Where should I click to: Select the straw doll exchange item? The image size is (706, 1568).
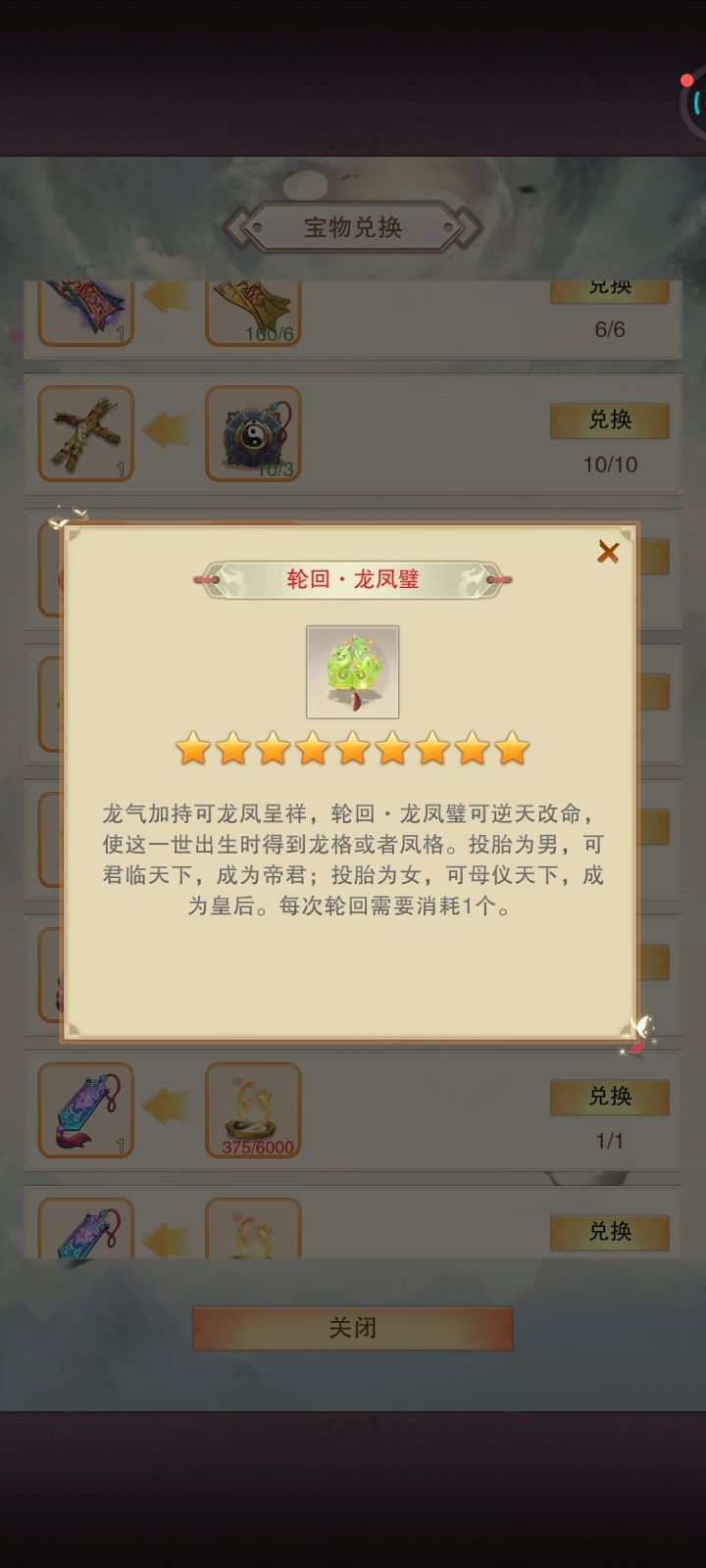coord(85,433)
